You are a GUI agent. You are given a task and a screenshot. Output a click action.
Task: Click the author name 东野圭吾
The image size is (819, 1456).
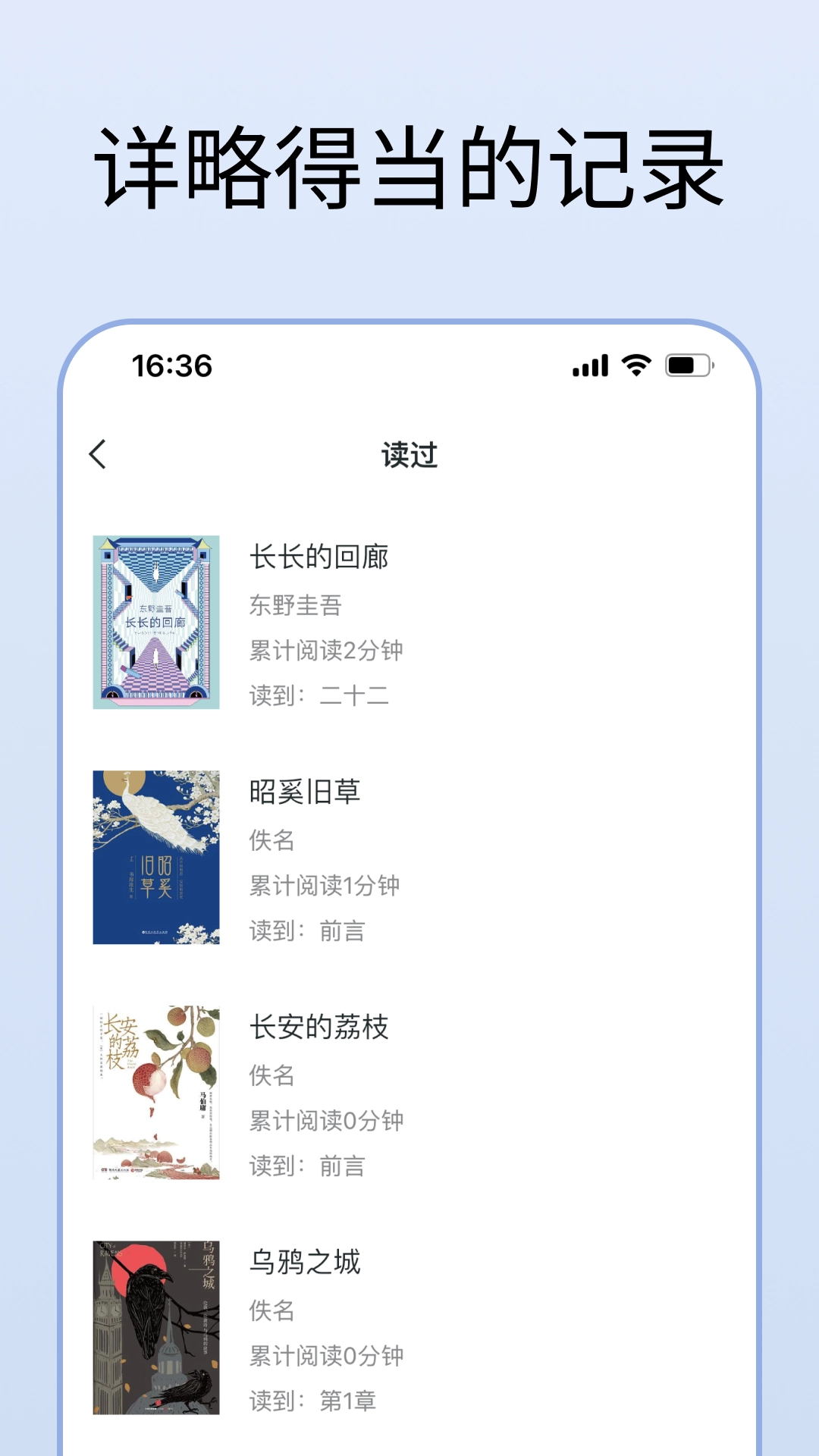coord(293,607)
